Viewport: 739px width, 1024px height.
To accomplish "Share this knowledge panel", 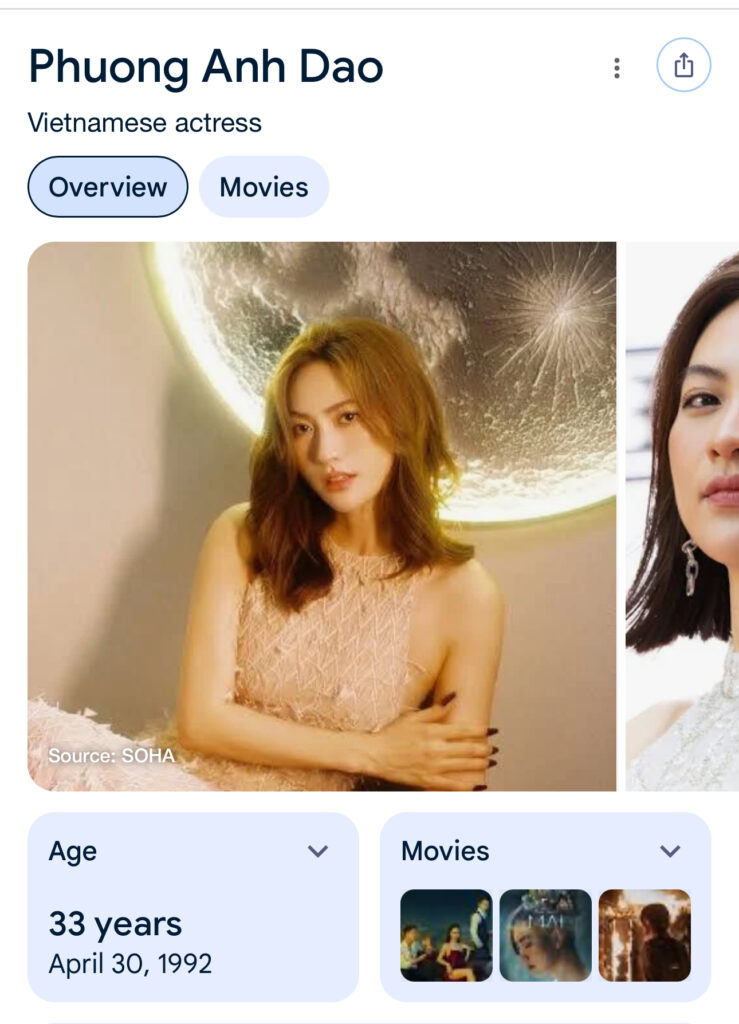I will click(683, 66).
